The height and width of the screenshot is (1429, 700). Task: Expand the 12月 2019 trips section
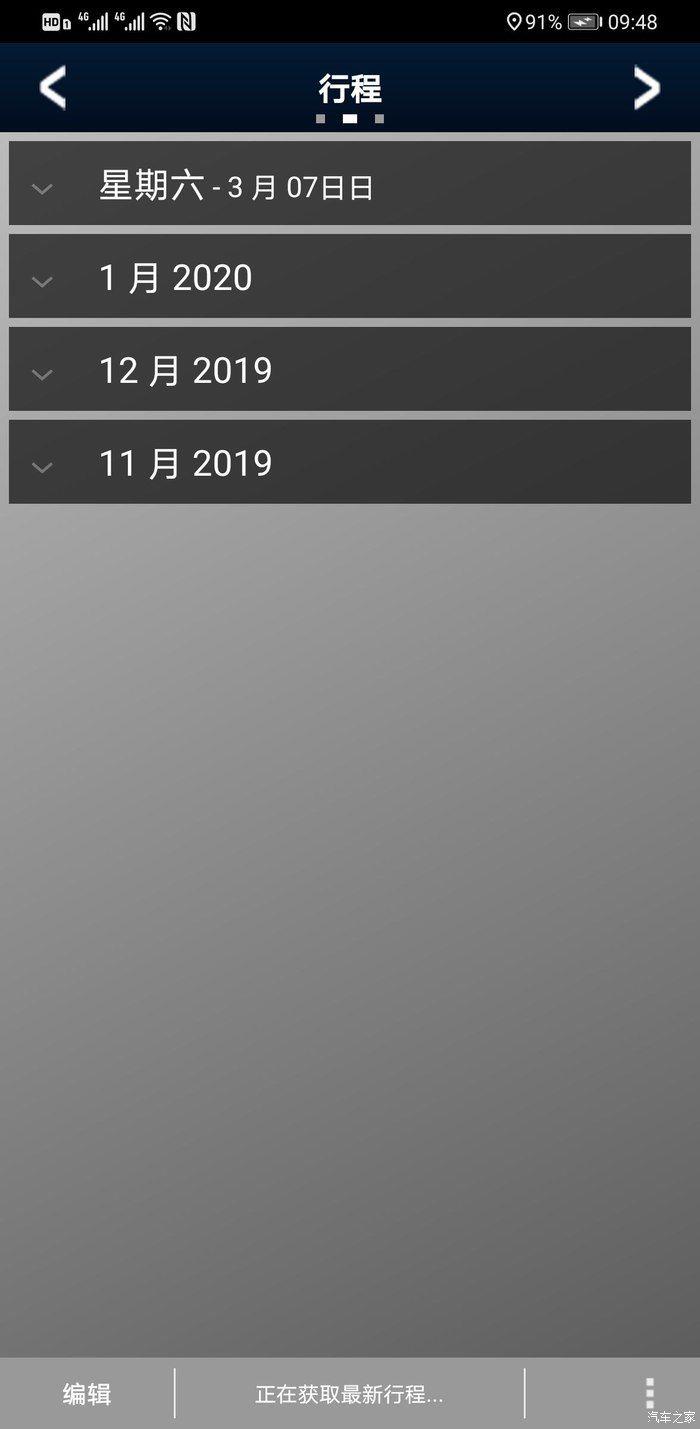[x=350, y=370]
